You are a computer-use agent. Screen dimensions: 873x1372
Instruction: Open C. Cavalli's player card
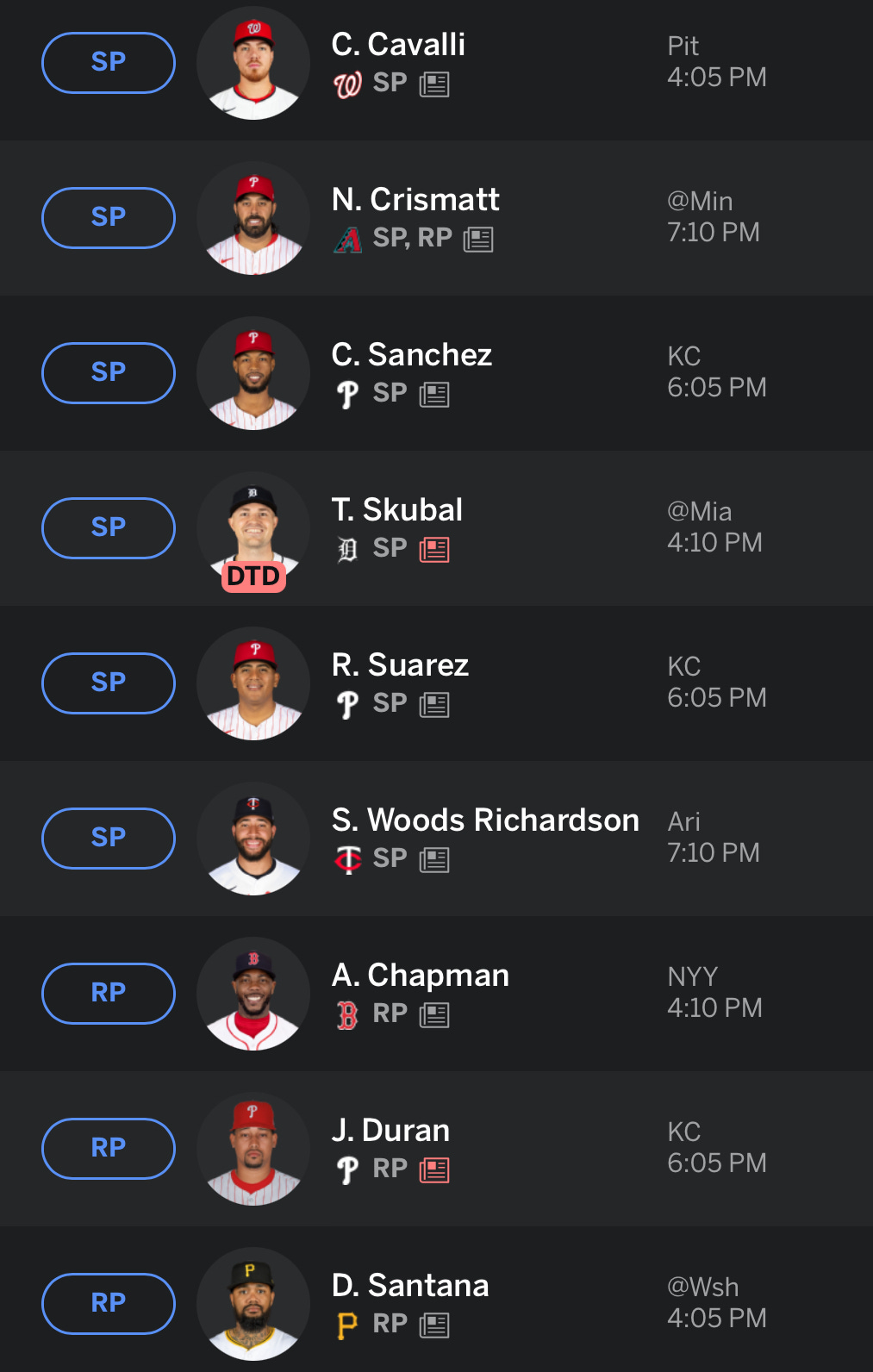click(x=398, y=45)
